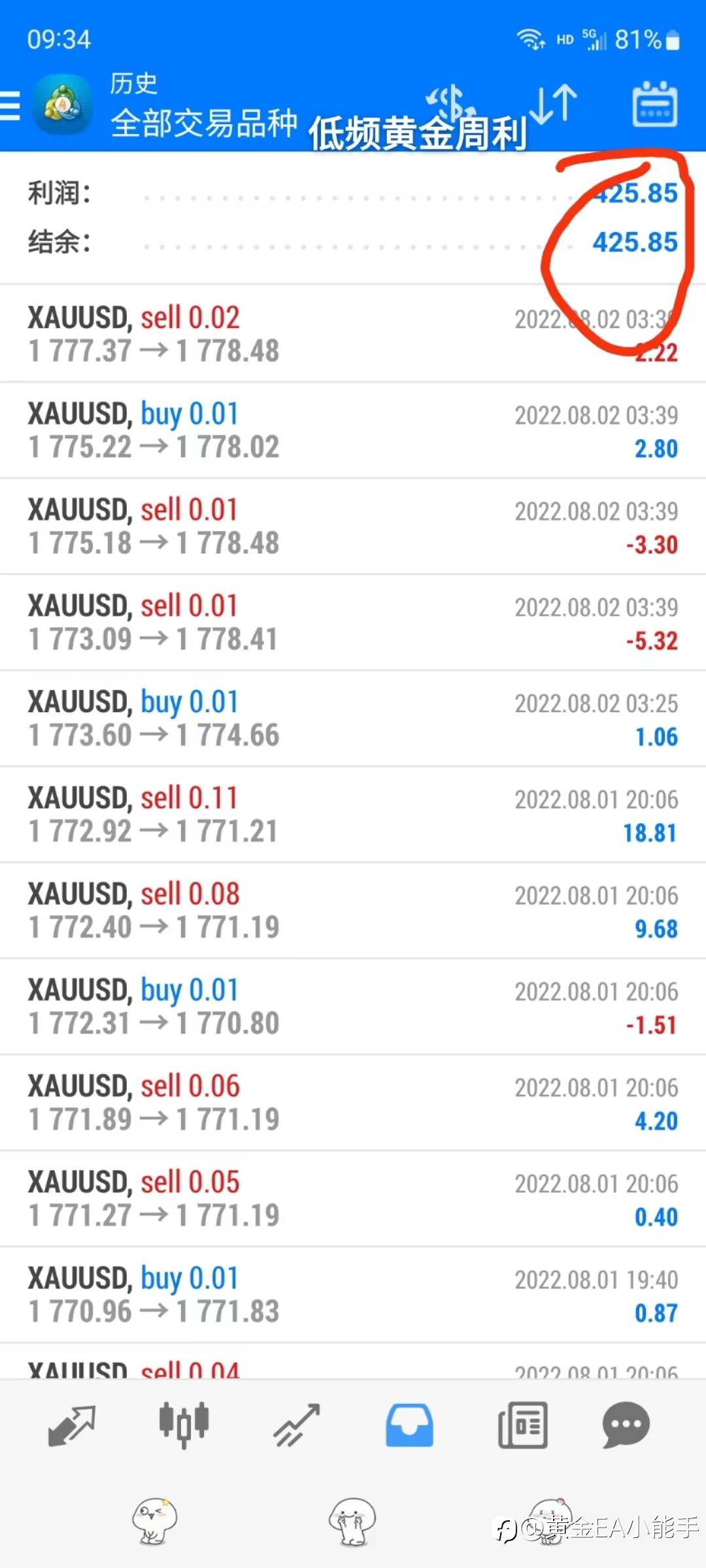706x1568 pixels.
Task: Filter history by trading symbol
Action: (452, 105)
